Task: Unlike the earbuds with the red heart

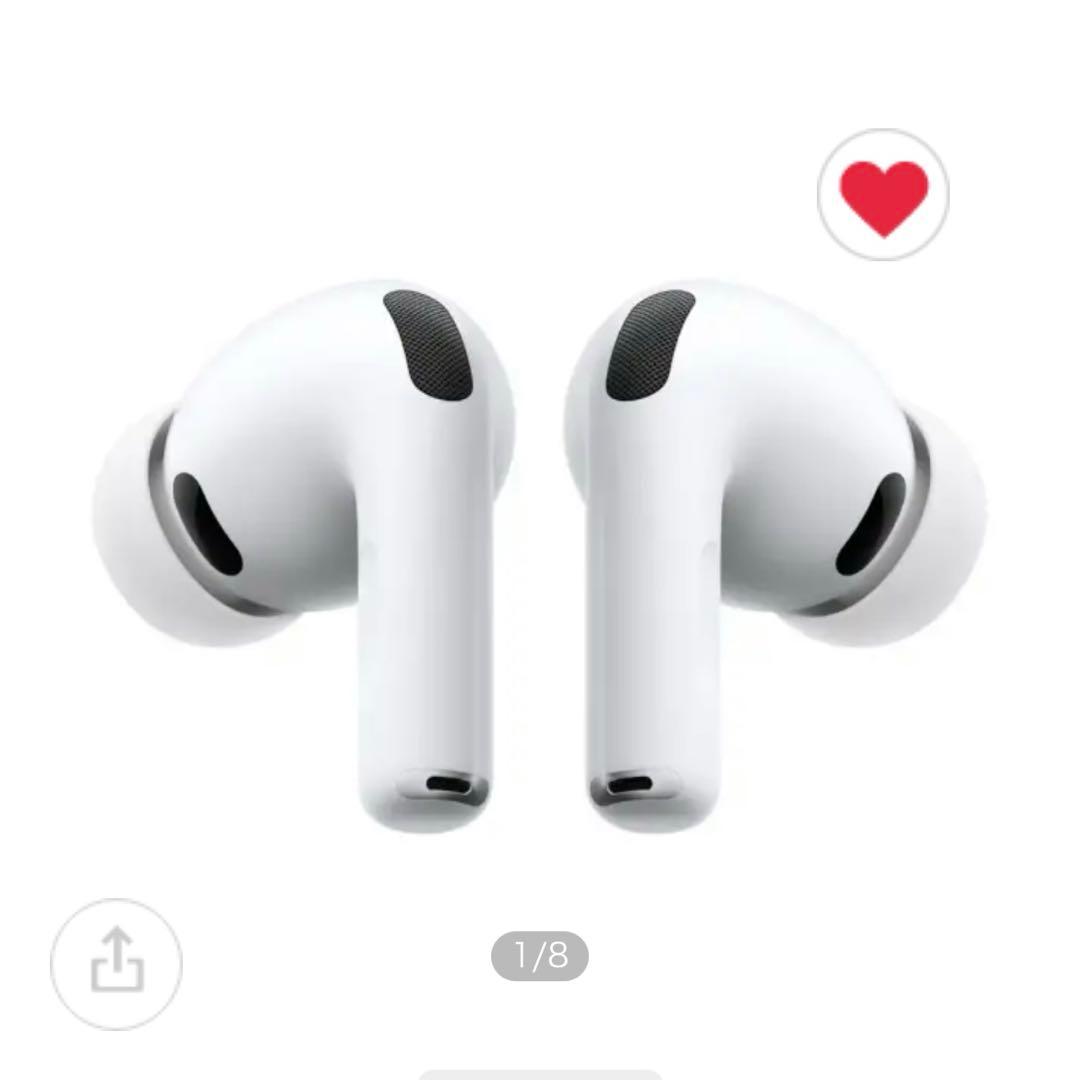Action: (883, 195)
